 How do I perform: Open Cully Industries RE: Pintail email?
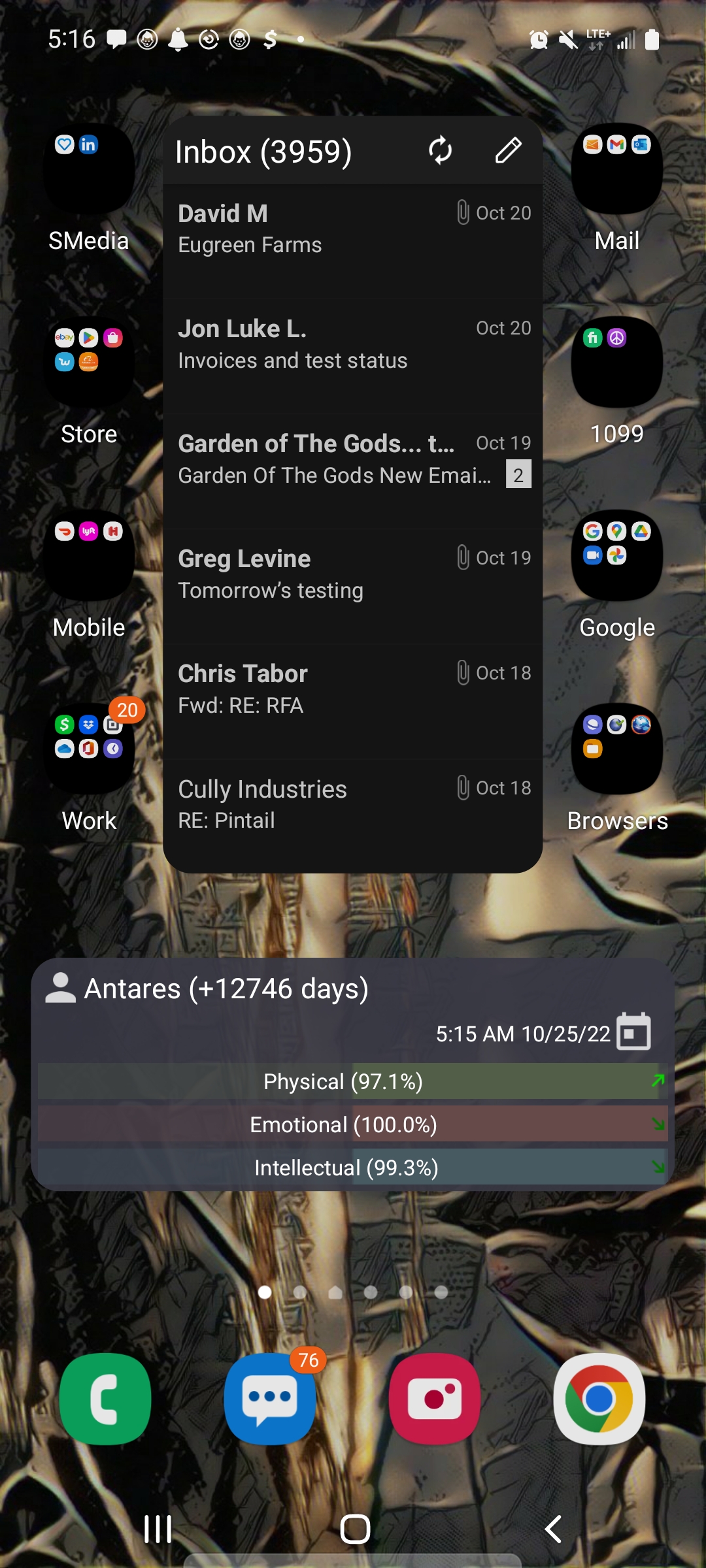point(353,804)
